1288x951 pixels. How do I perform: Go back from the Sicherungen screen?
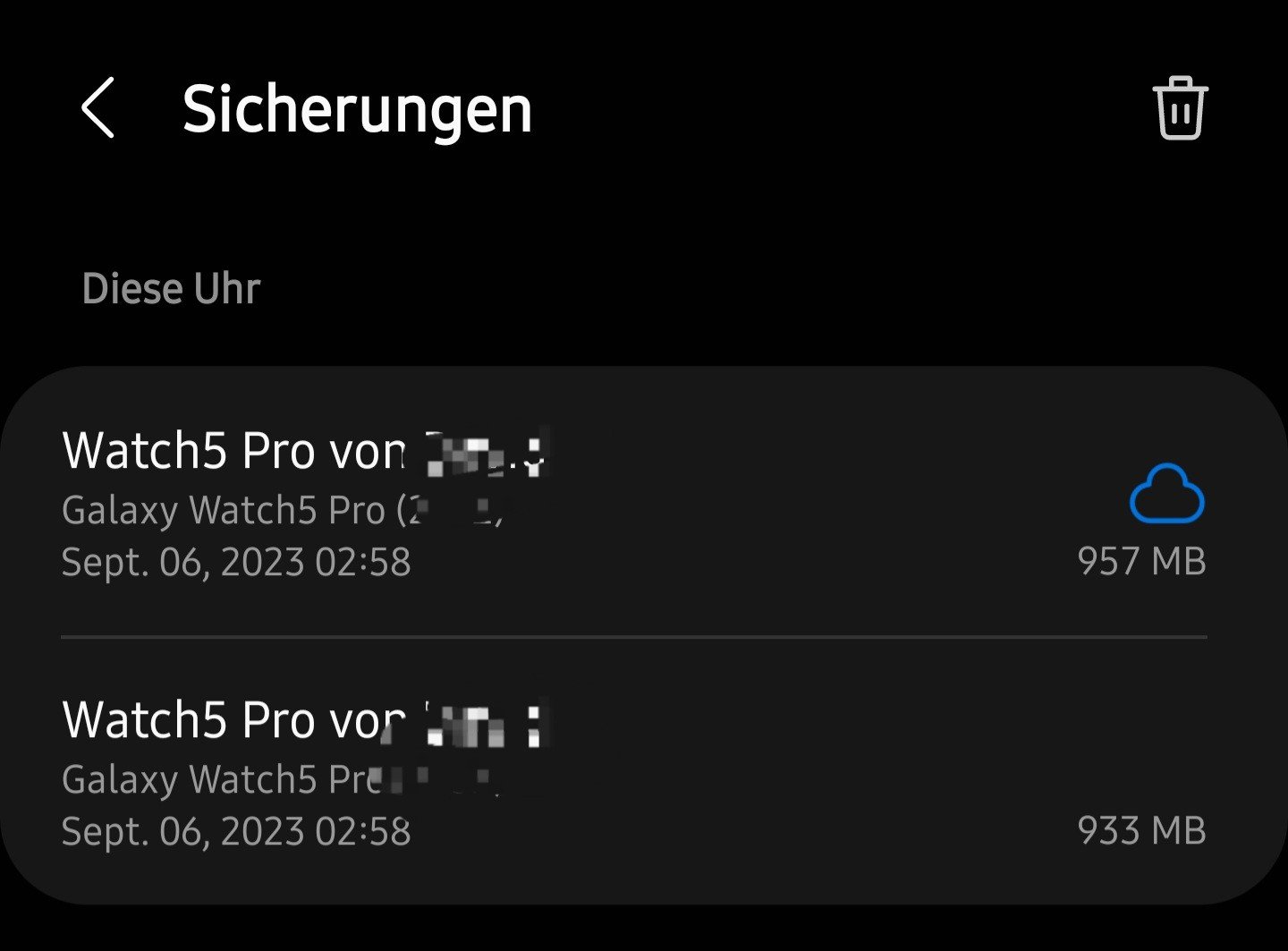pyautogui.click(x=97, y=107)
